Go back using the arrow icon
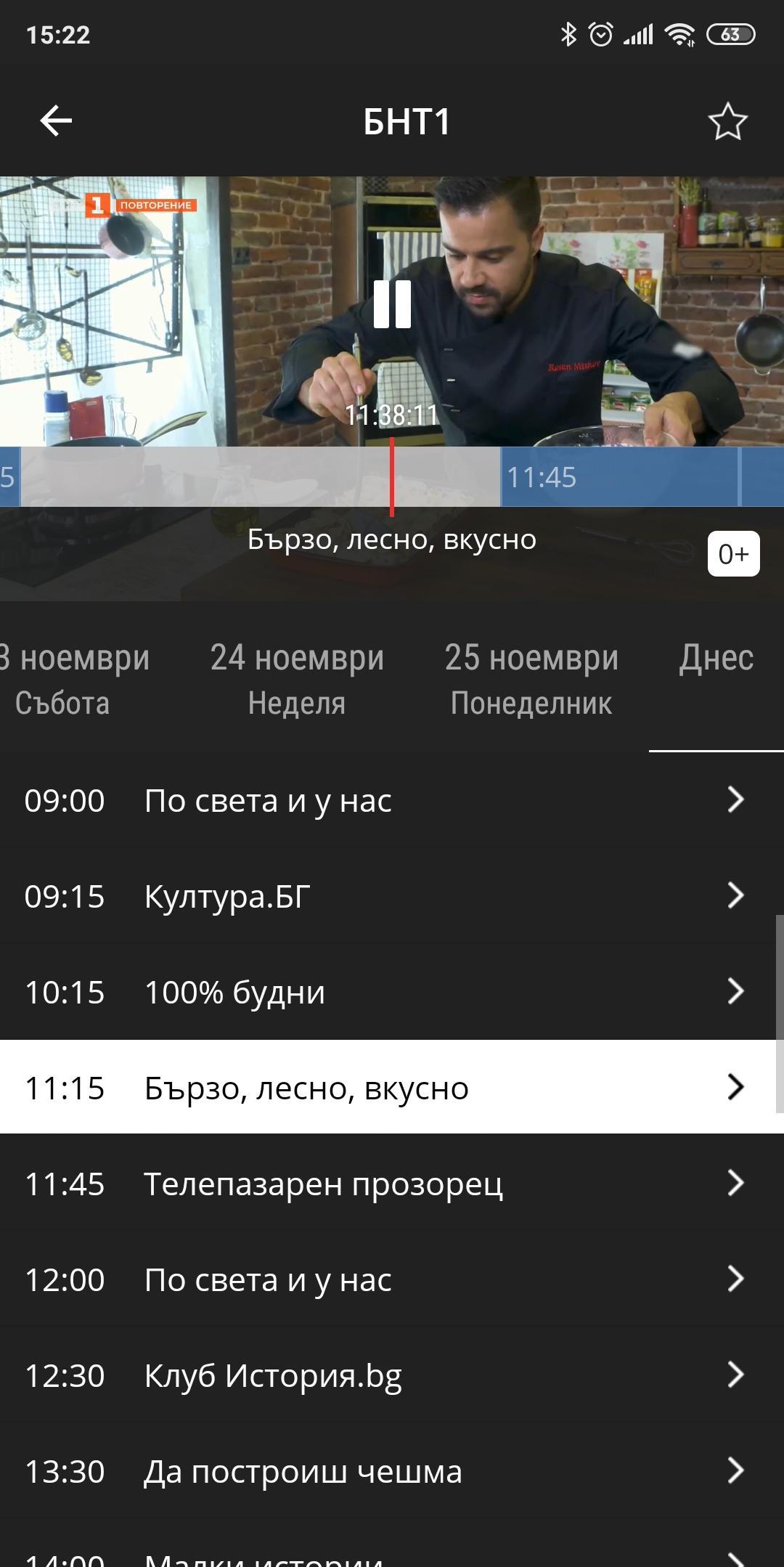 click(56, 121)
